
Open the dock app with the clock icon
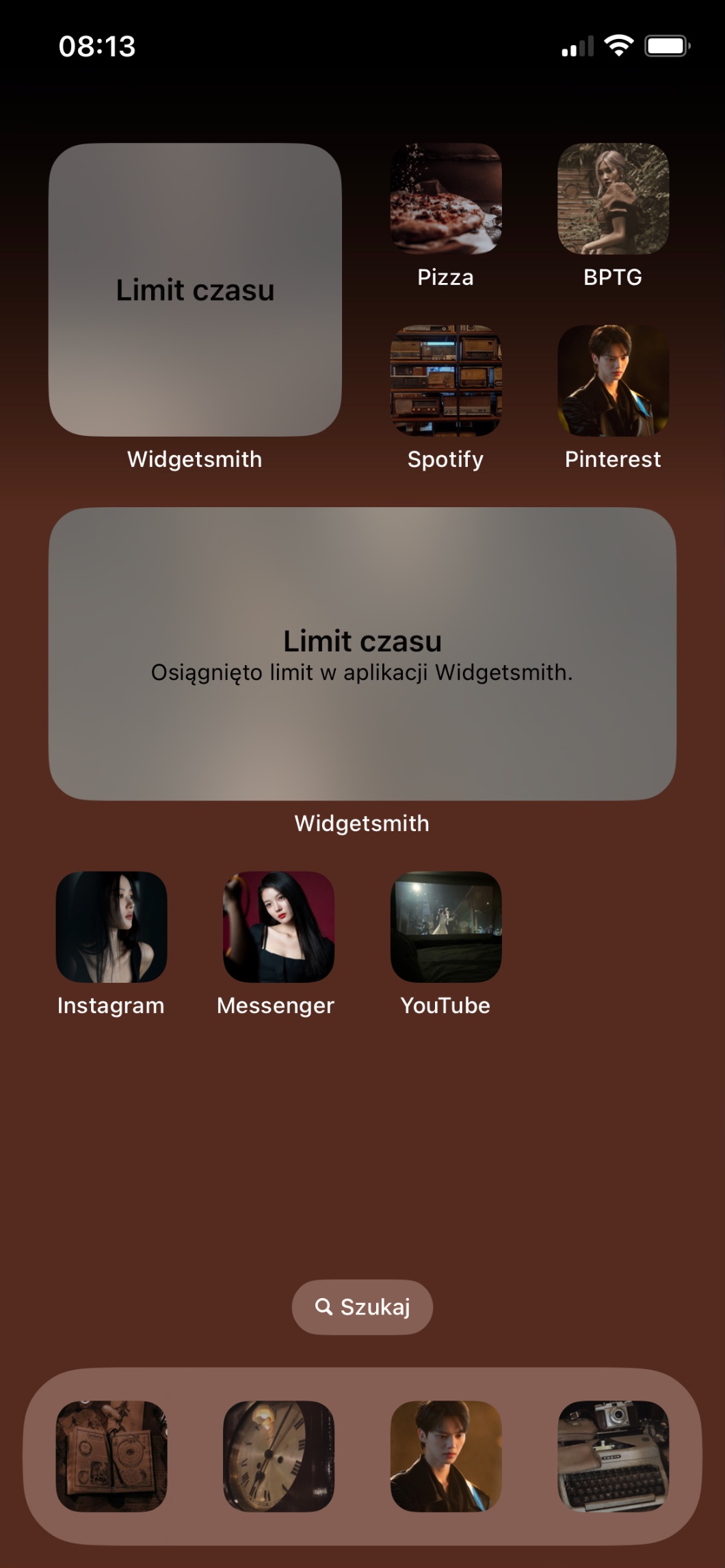[x=278, y=1456]
